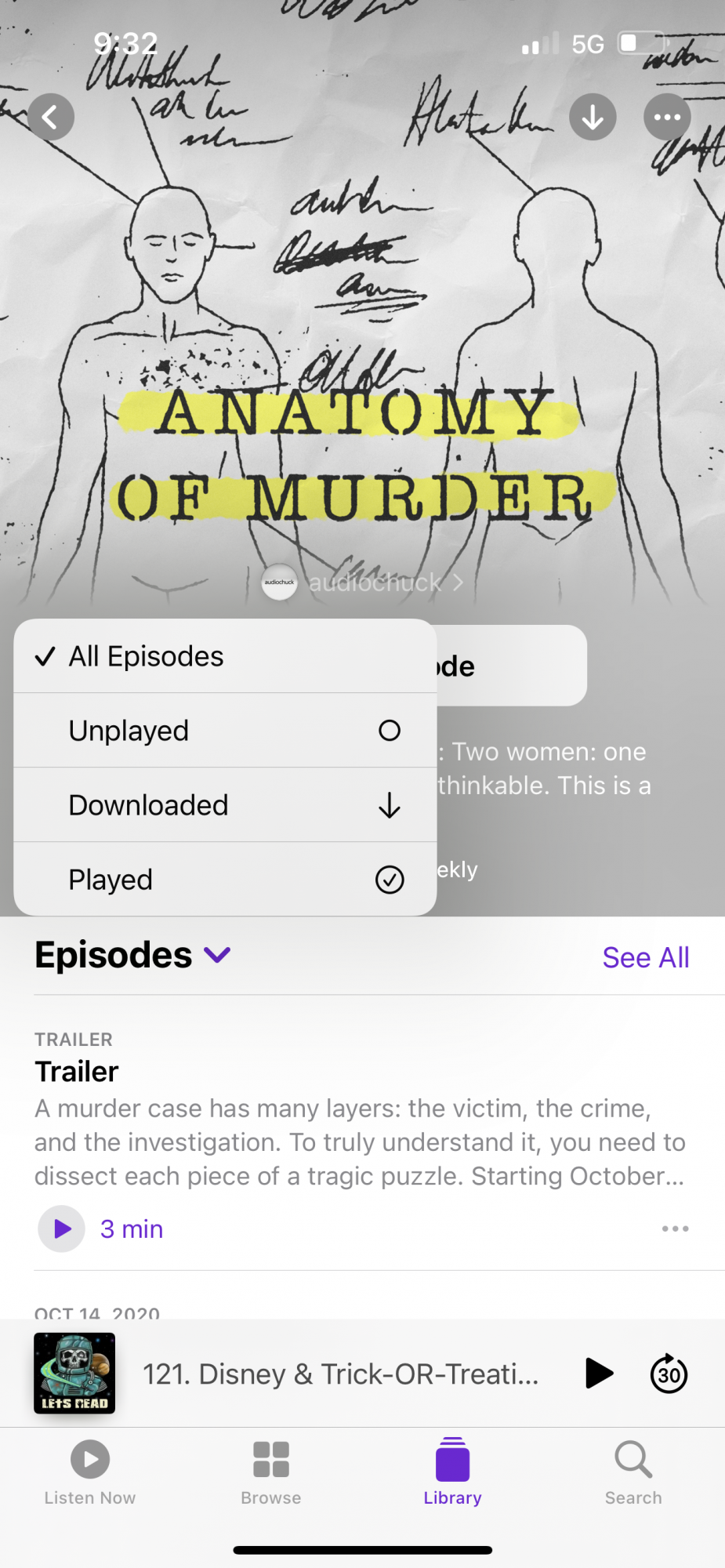This screenshot has height=1568, width=725.
Task: Play the 3 min Trailer episode
Action: tap(62, 1229)
